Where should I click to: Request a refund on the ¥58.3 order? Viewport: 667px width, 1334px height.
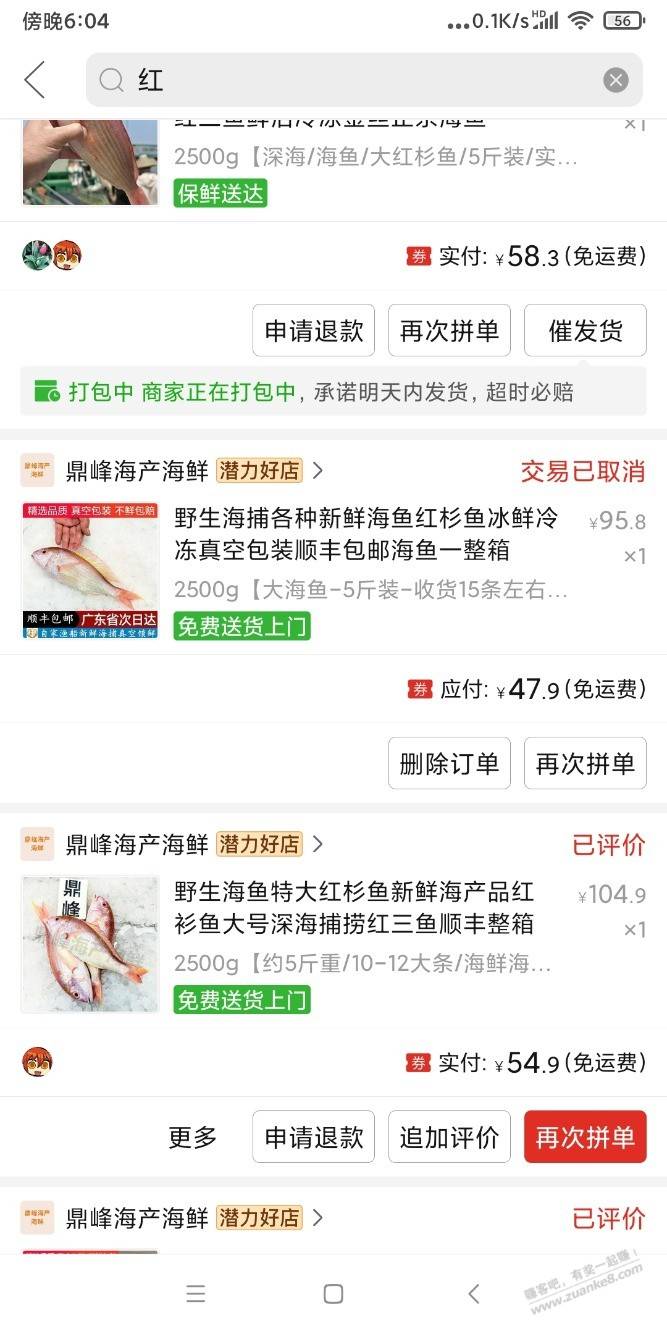tap(313, 331)
